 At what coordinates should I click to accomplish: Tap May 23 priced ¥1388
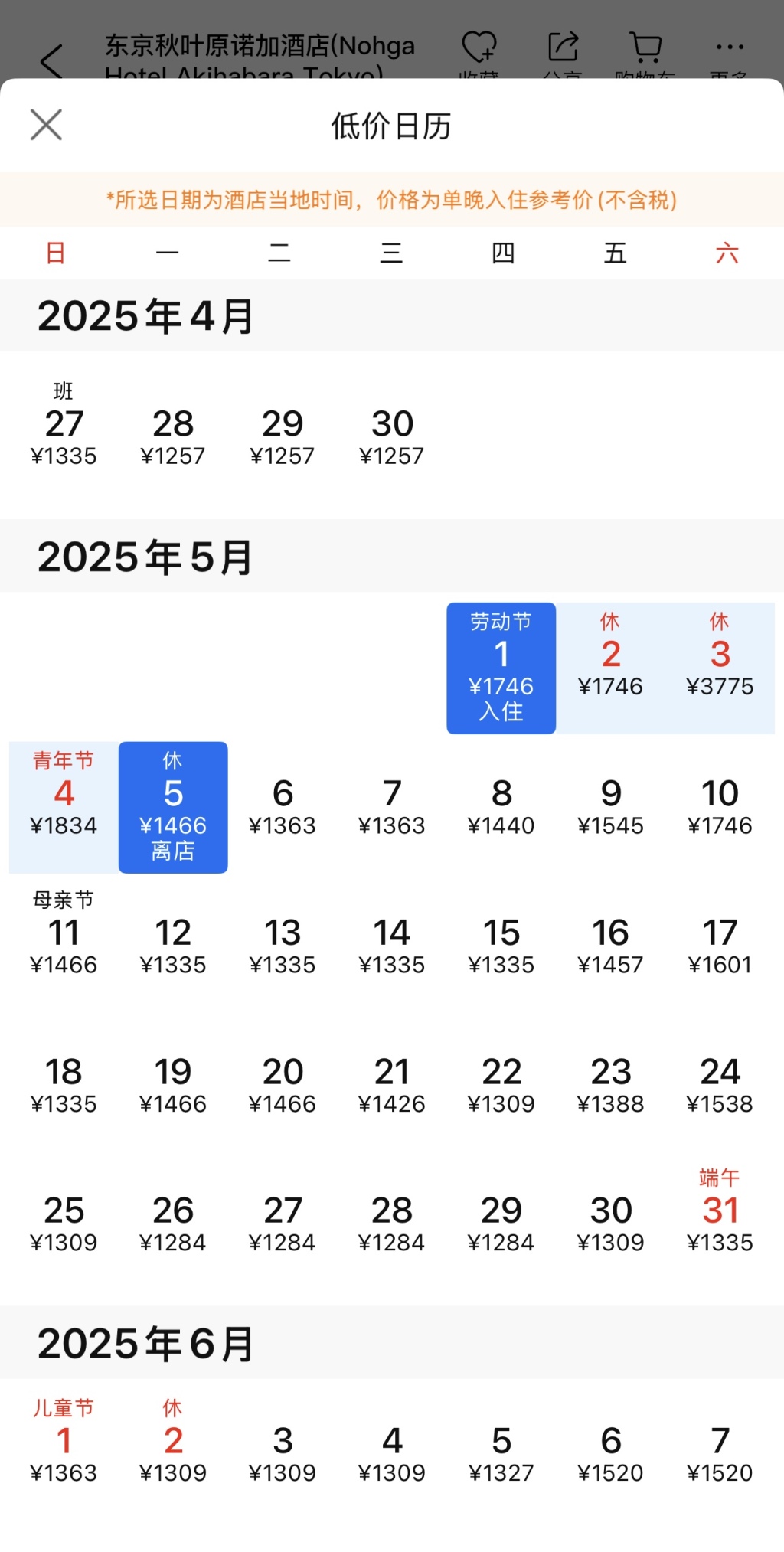coord(611,1084)
